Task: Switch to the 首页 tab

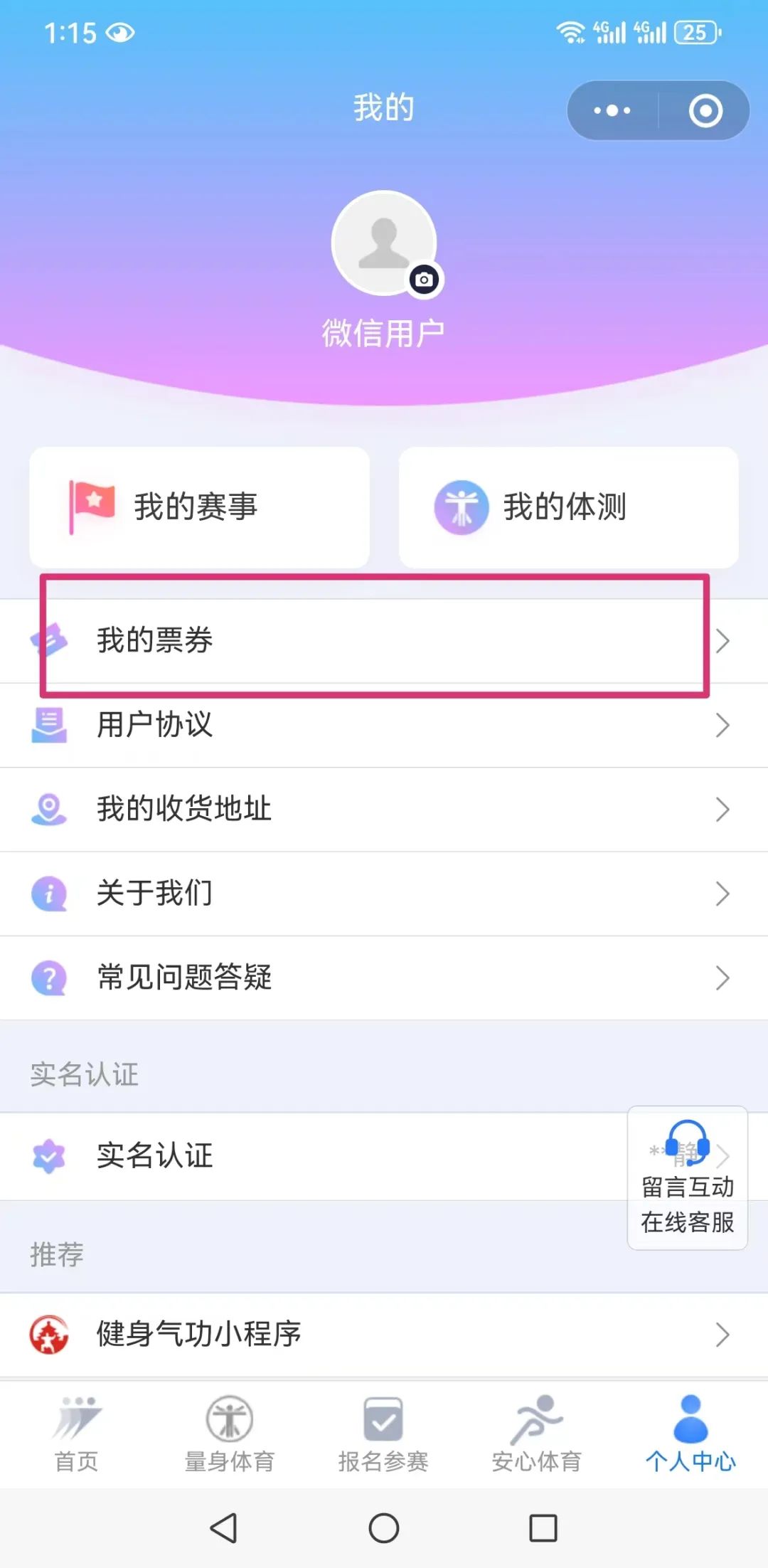Action: tap(77, 1434)
